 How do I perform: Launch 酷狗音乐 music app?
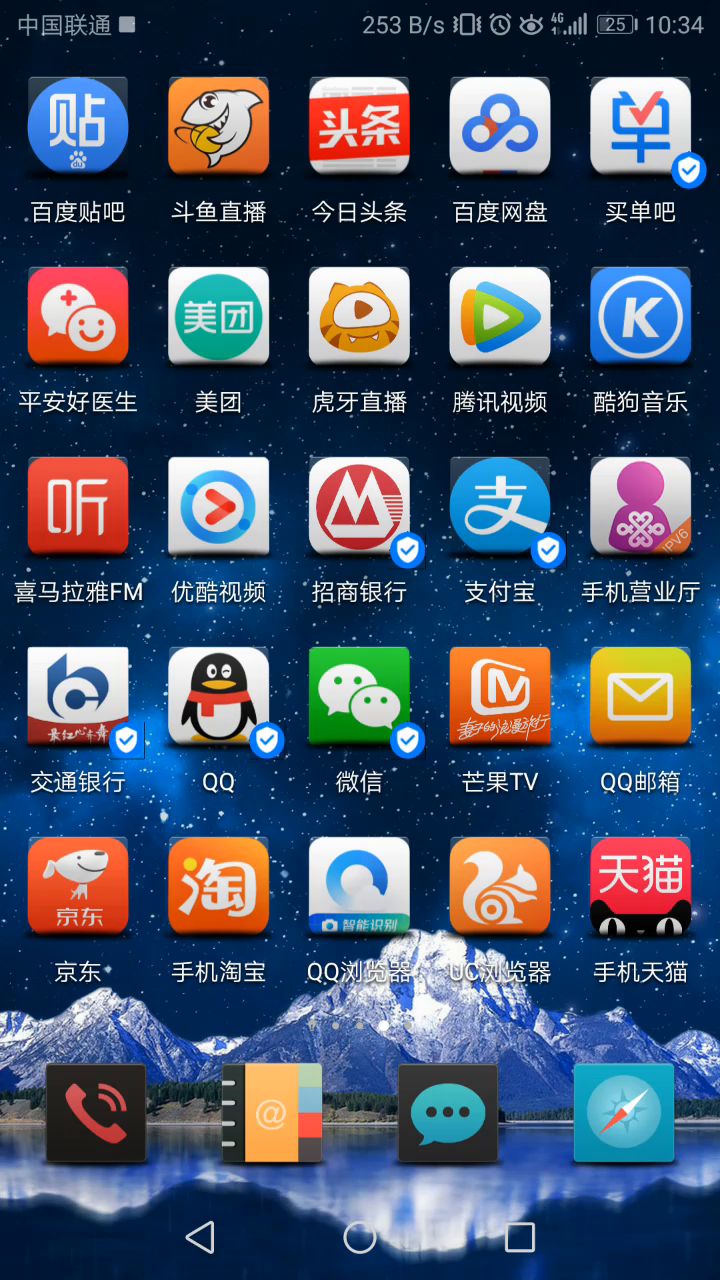640,317
